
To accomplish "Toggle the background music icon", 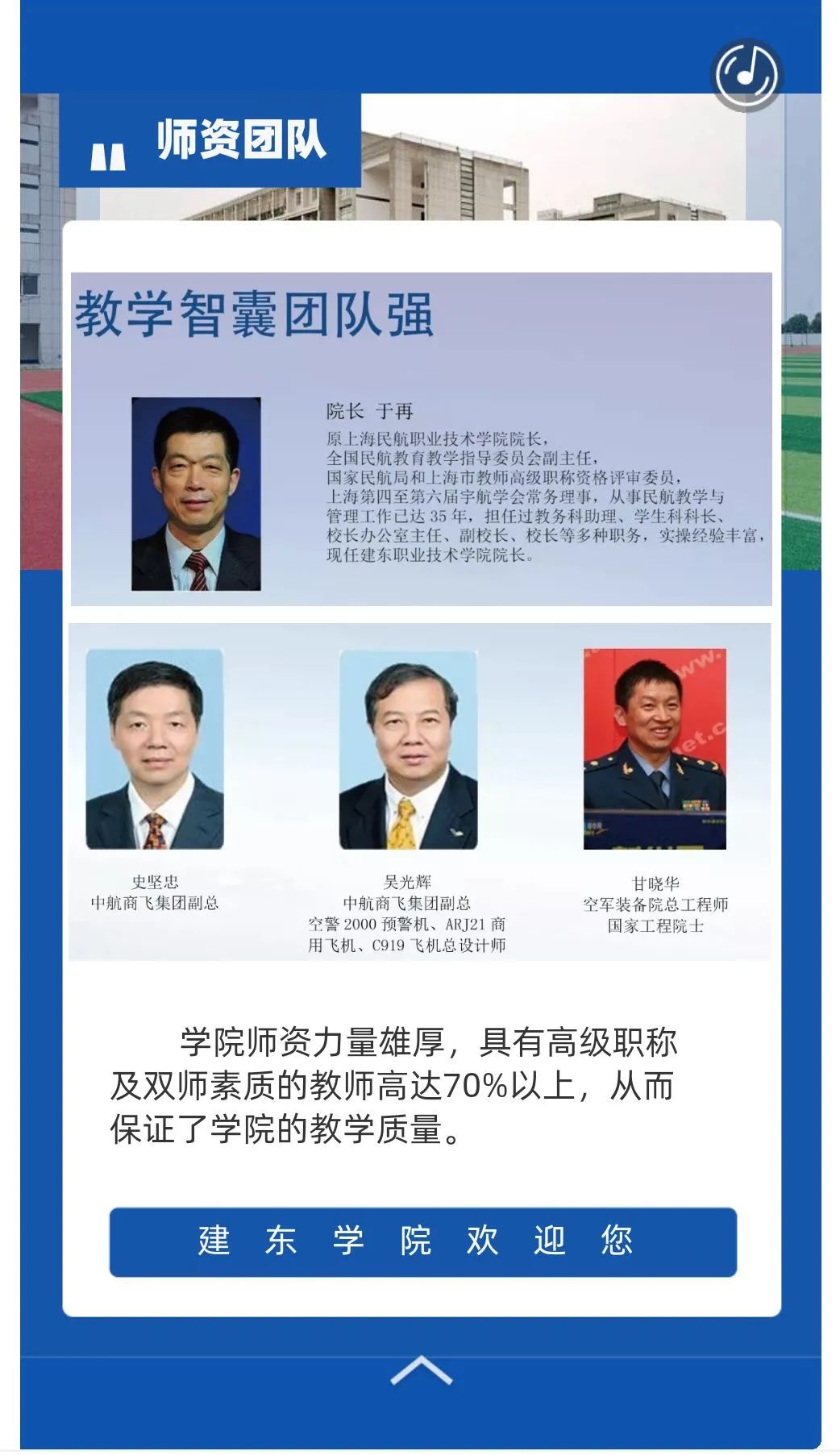I will tap(747, 74).
